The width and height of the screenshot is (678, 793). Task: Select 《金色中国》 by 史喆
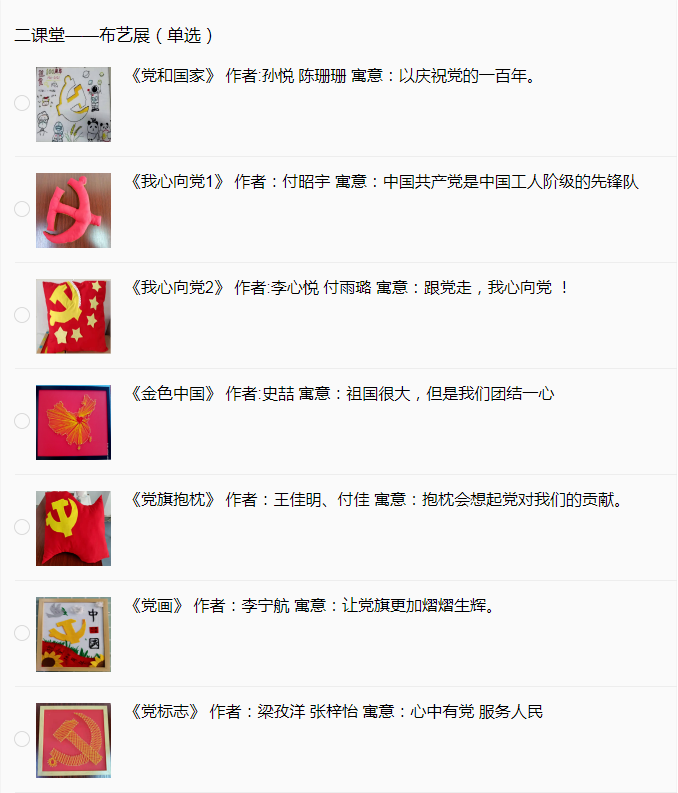coord(22,421)
